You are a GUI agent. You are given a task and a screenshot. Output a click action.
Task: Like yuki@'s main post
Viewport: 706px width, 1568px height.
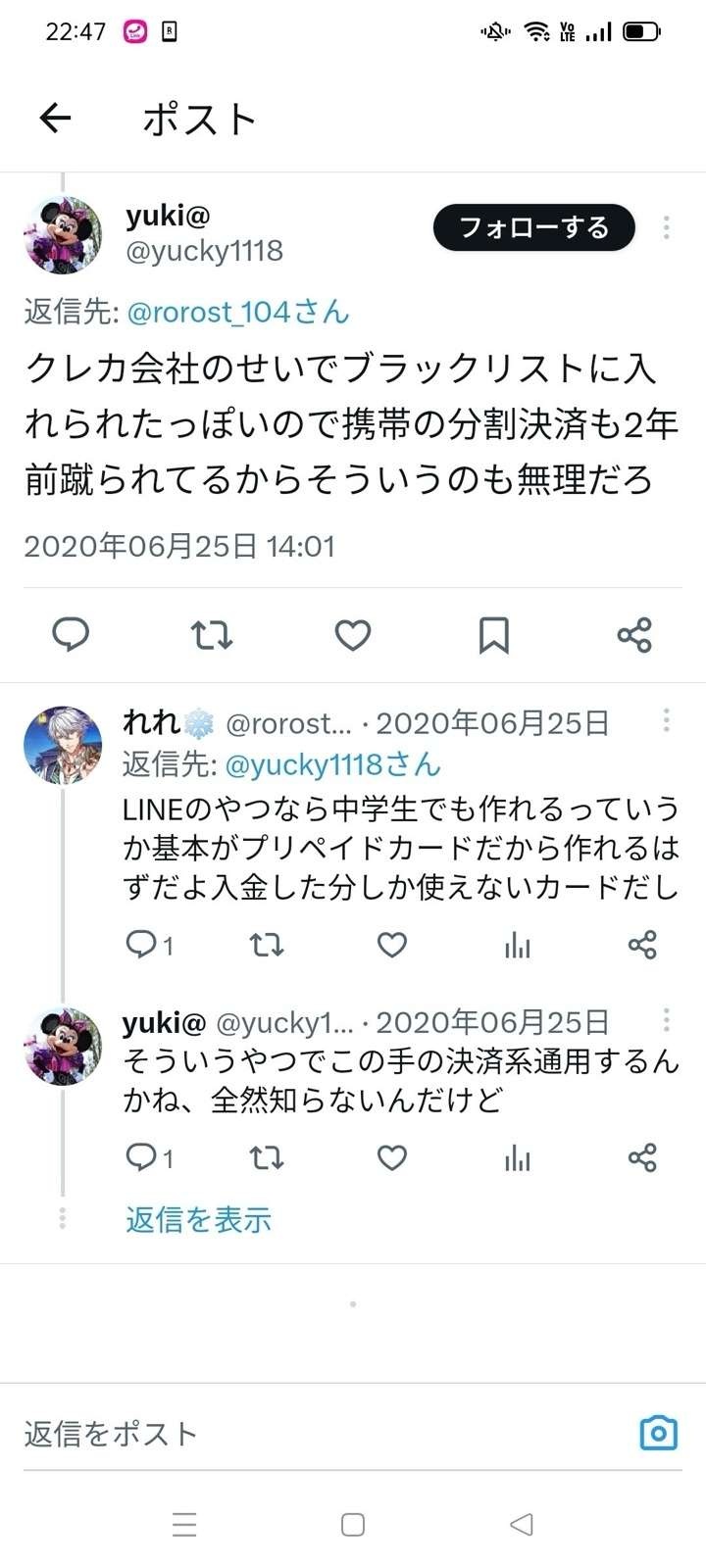point(352,635)
